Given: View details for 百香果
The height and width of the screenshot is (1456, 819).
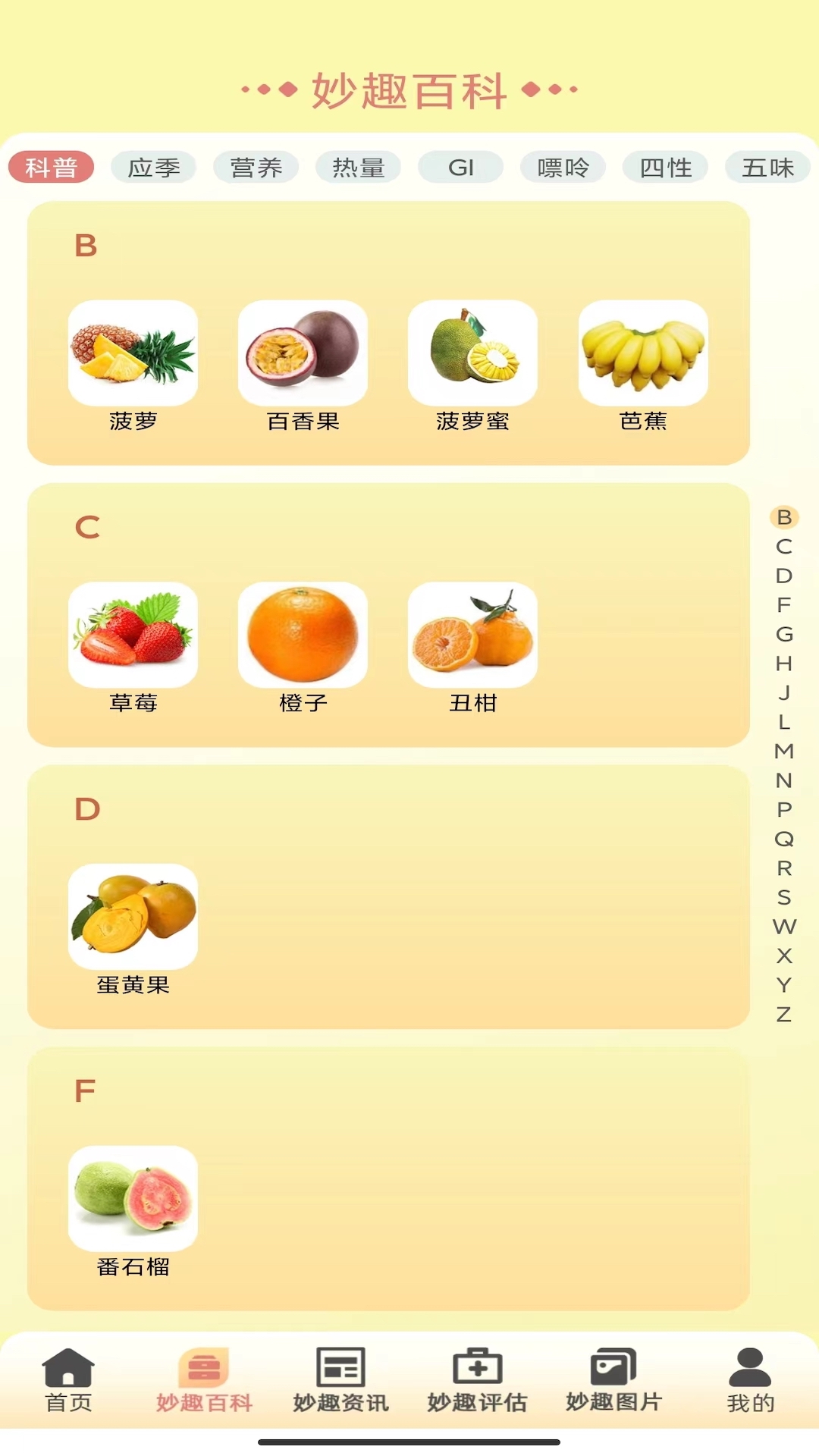Looking at the screenshot, I should click(303, 367).
